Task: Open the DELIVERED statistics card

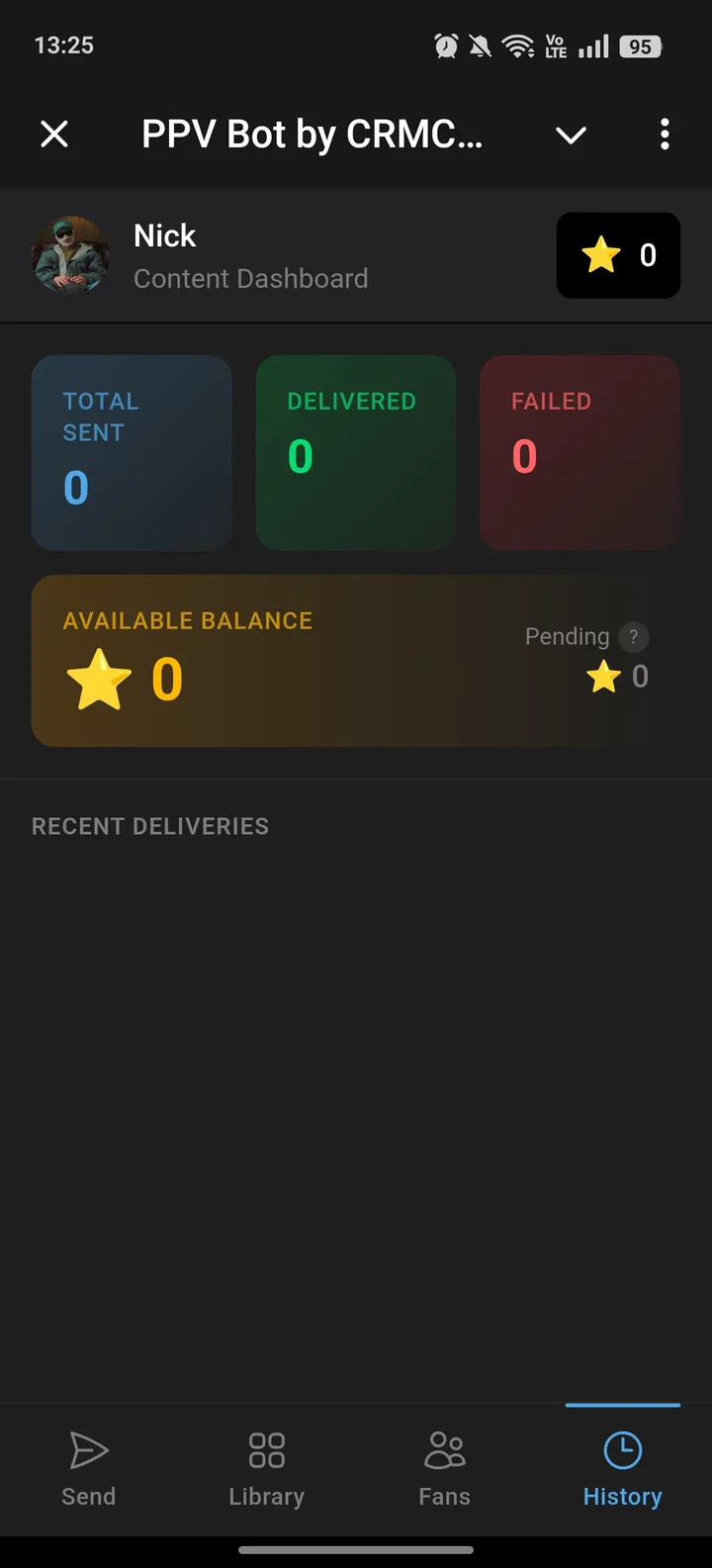Action: (356, 452)
